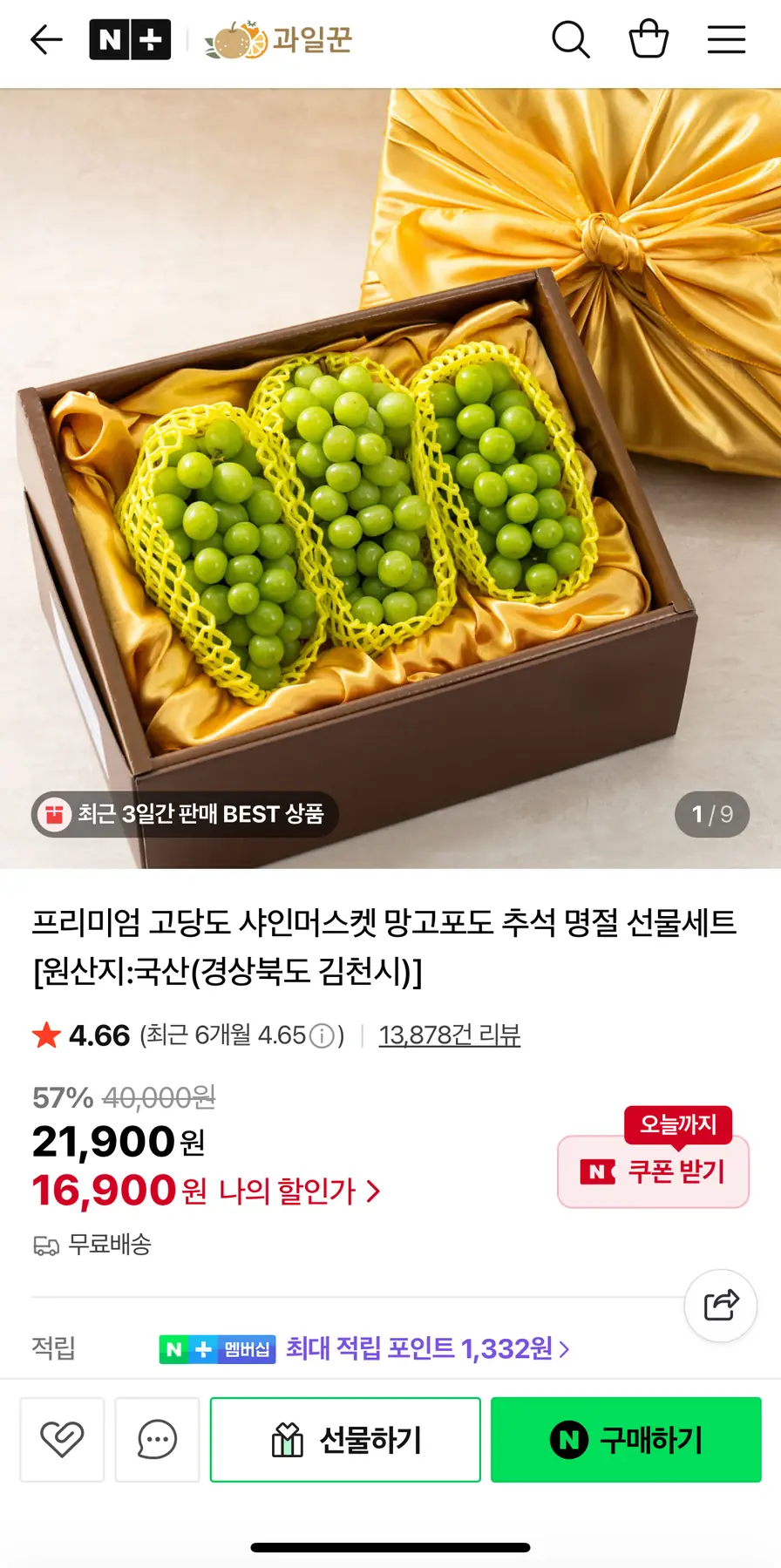Open the shopping cart
The height and width of the screenshot is (1568, 781).
click(649, 40)
